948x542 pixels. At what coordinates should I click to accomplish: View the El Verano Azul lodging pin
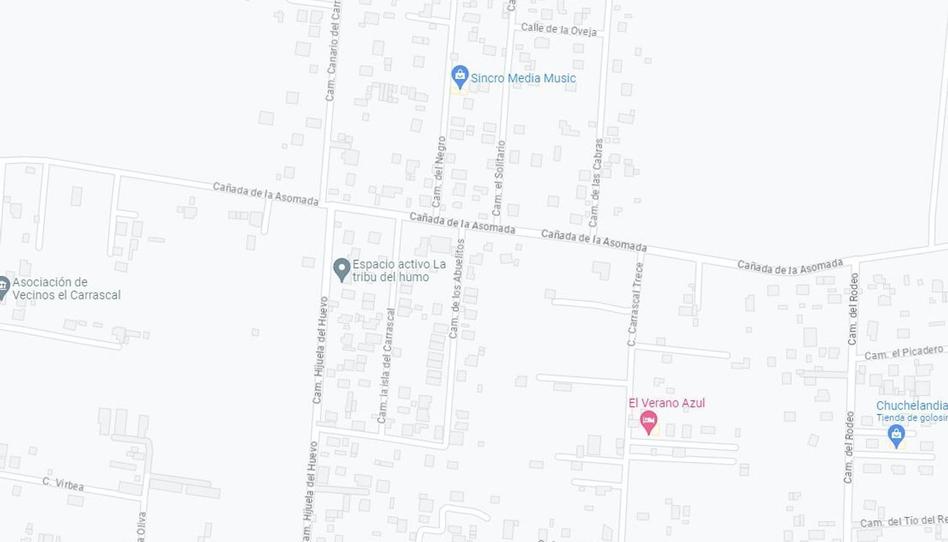[x=648, y=422]
